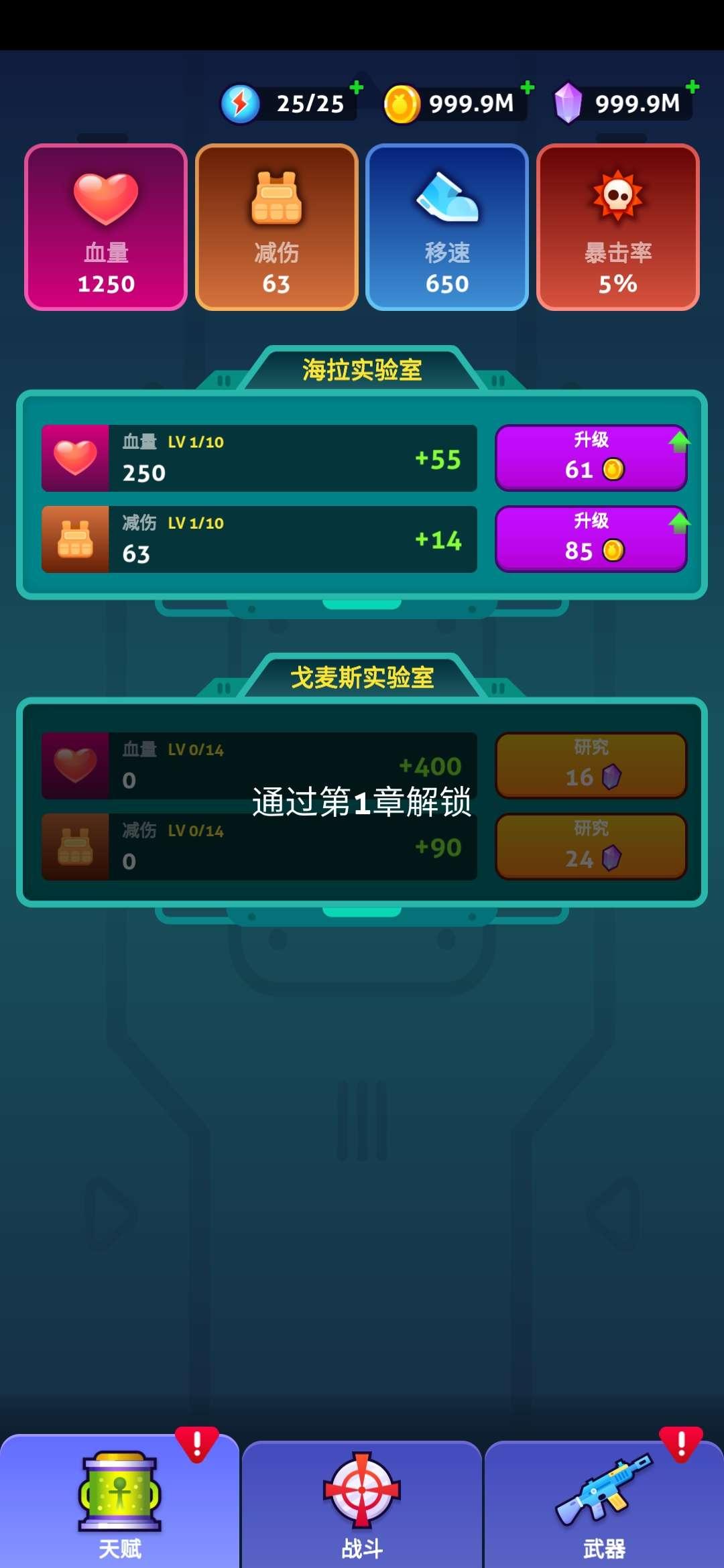Screen dimensions: 724x1568
Task: Upgrade 血量 for 61 coins
Action: [x=591, y=458]
